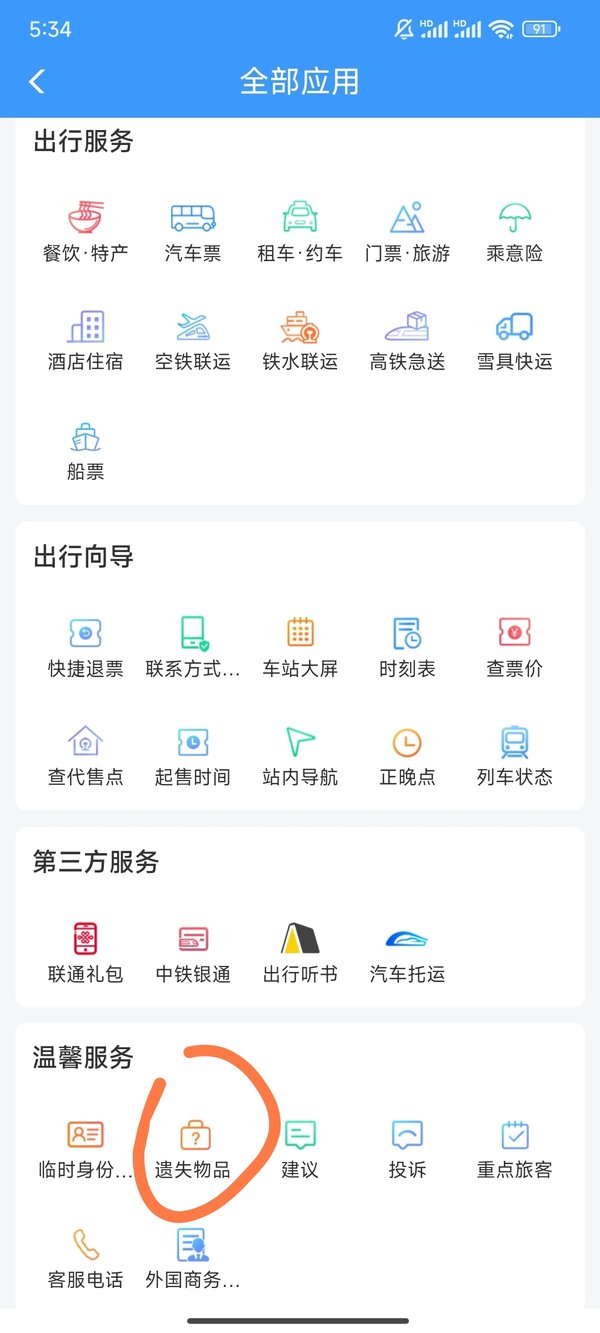Open 时刻表 timetable
This screenshot has height=1333, width=600.
[x=407, y=648]
